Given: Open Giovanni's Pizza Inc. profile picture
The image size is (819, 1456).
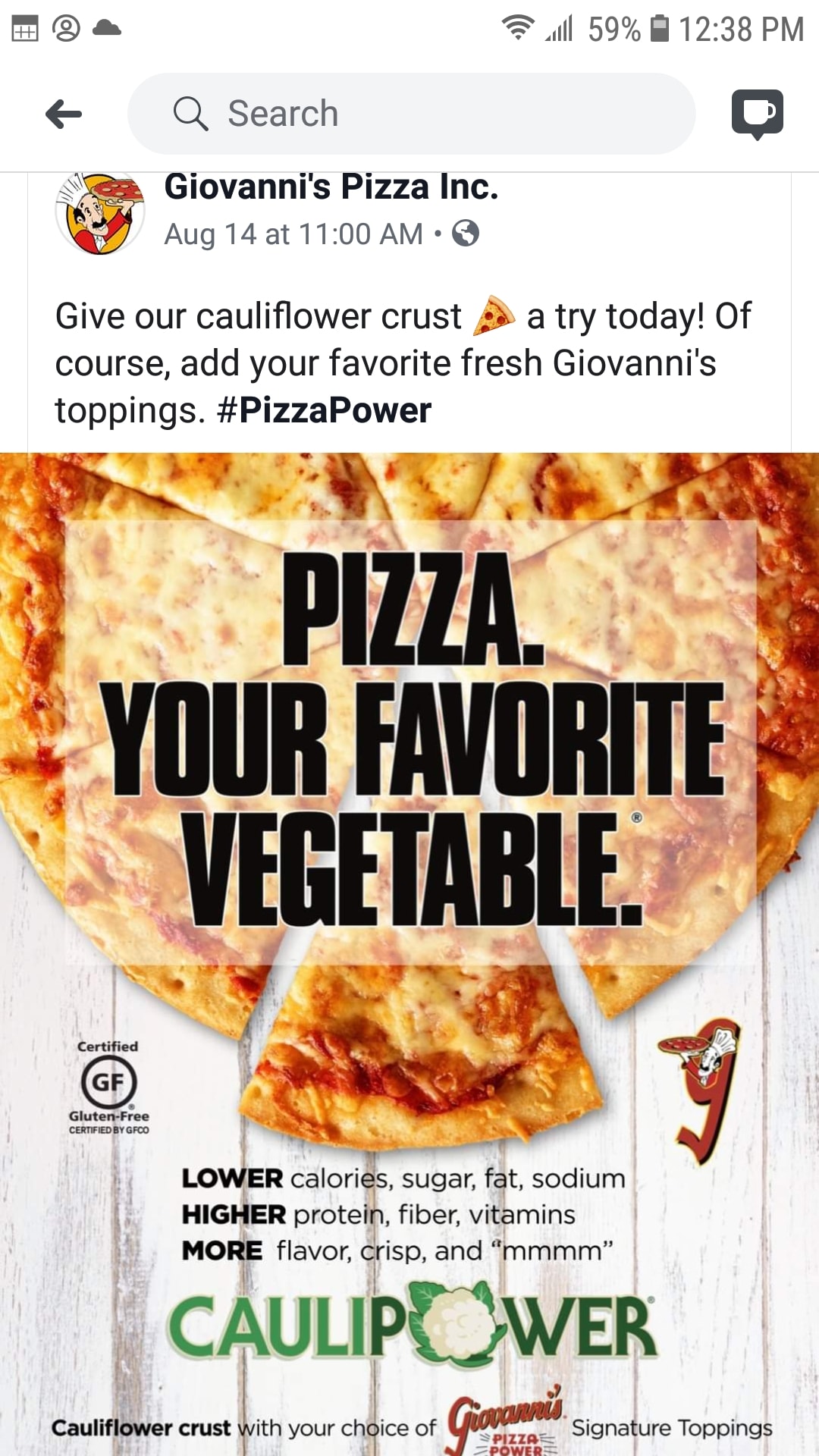Looking at the screenshot, I should [100, 213].
